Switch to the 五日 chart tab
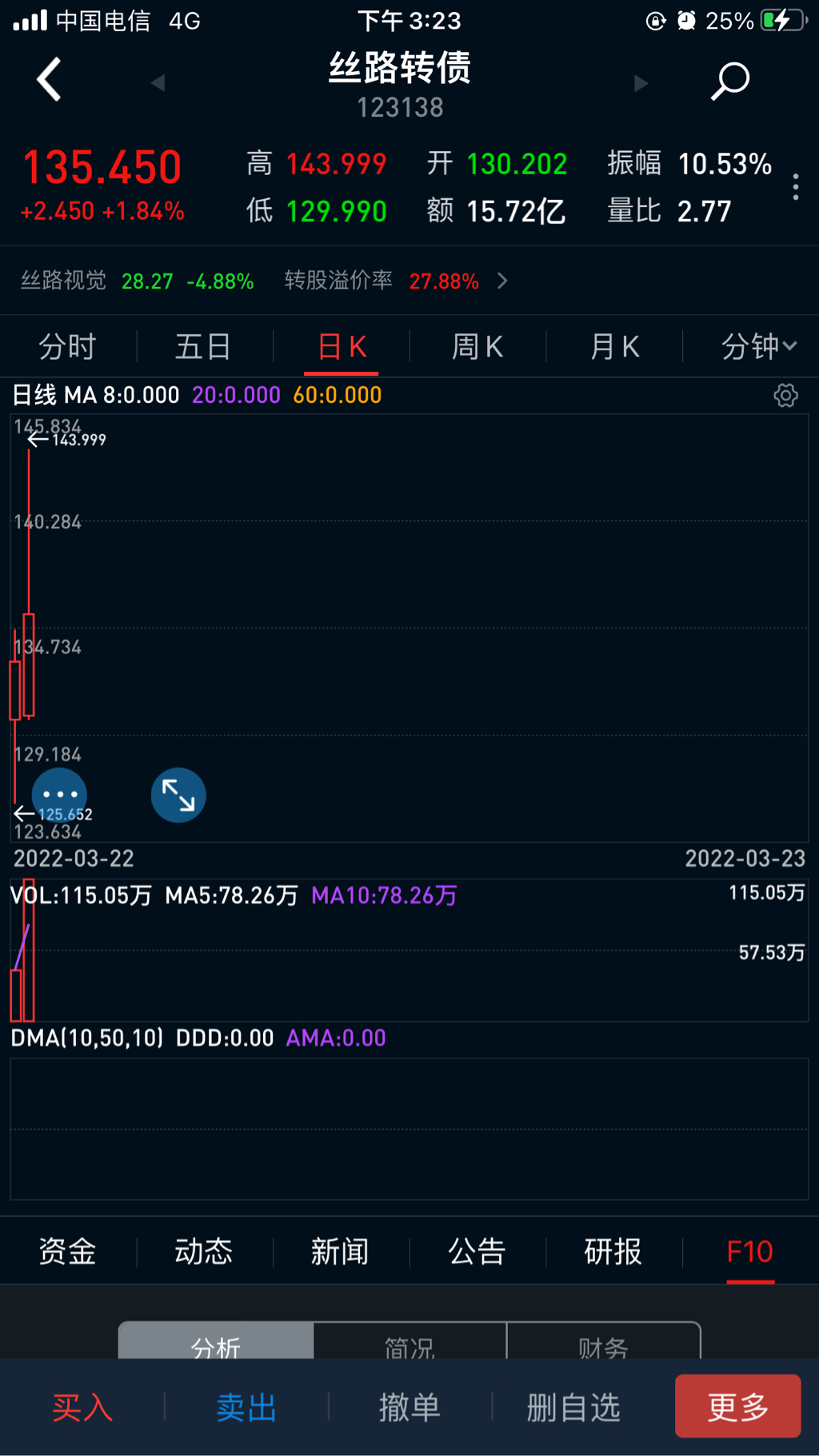 [204, 347]
